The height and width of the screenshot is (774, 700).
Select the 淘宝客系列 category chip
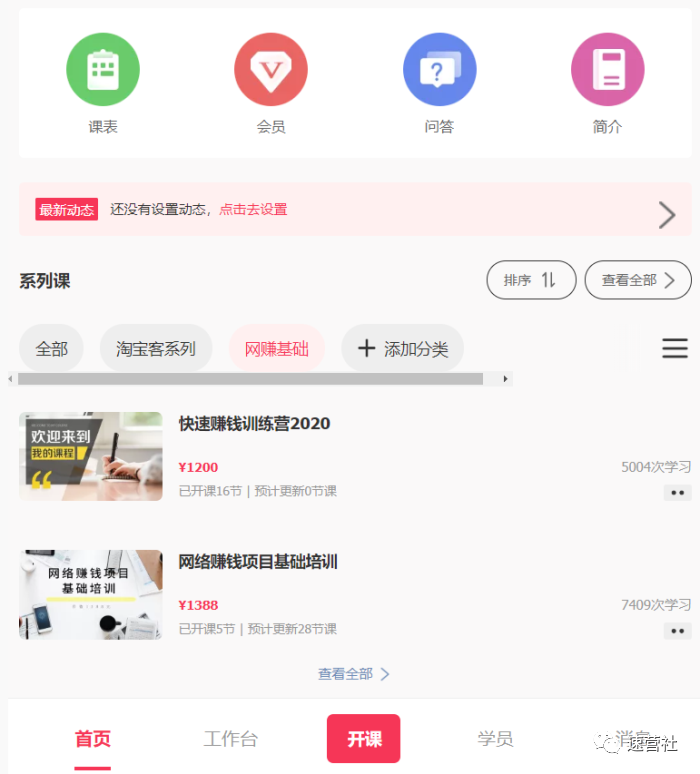tap(156, 349)
